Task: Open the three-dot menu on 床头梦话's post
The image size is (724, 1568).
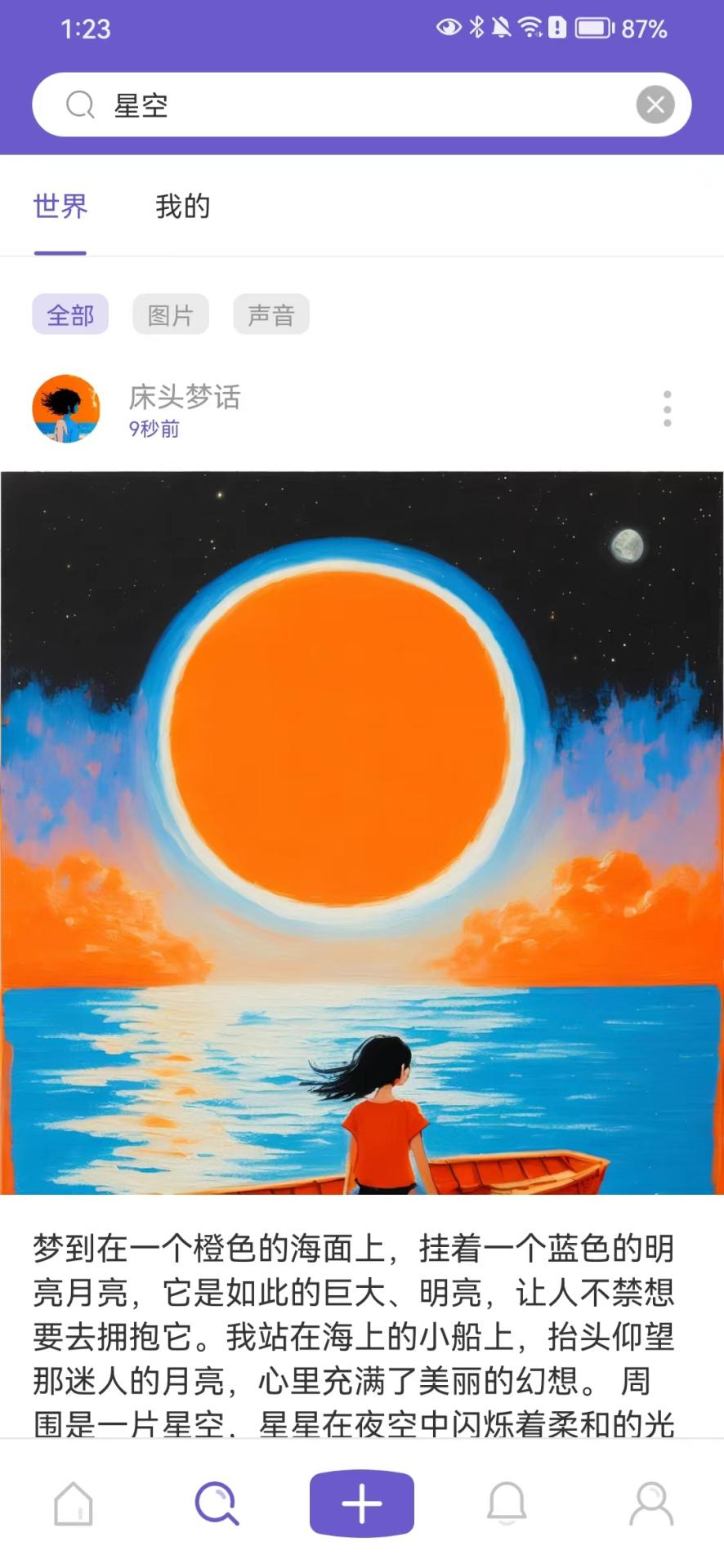Action: point(666,408)
